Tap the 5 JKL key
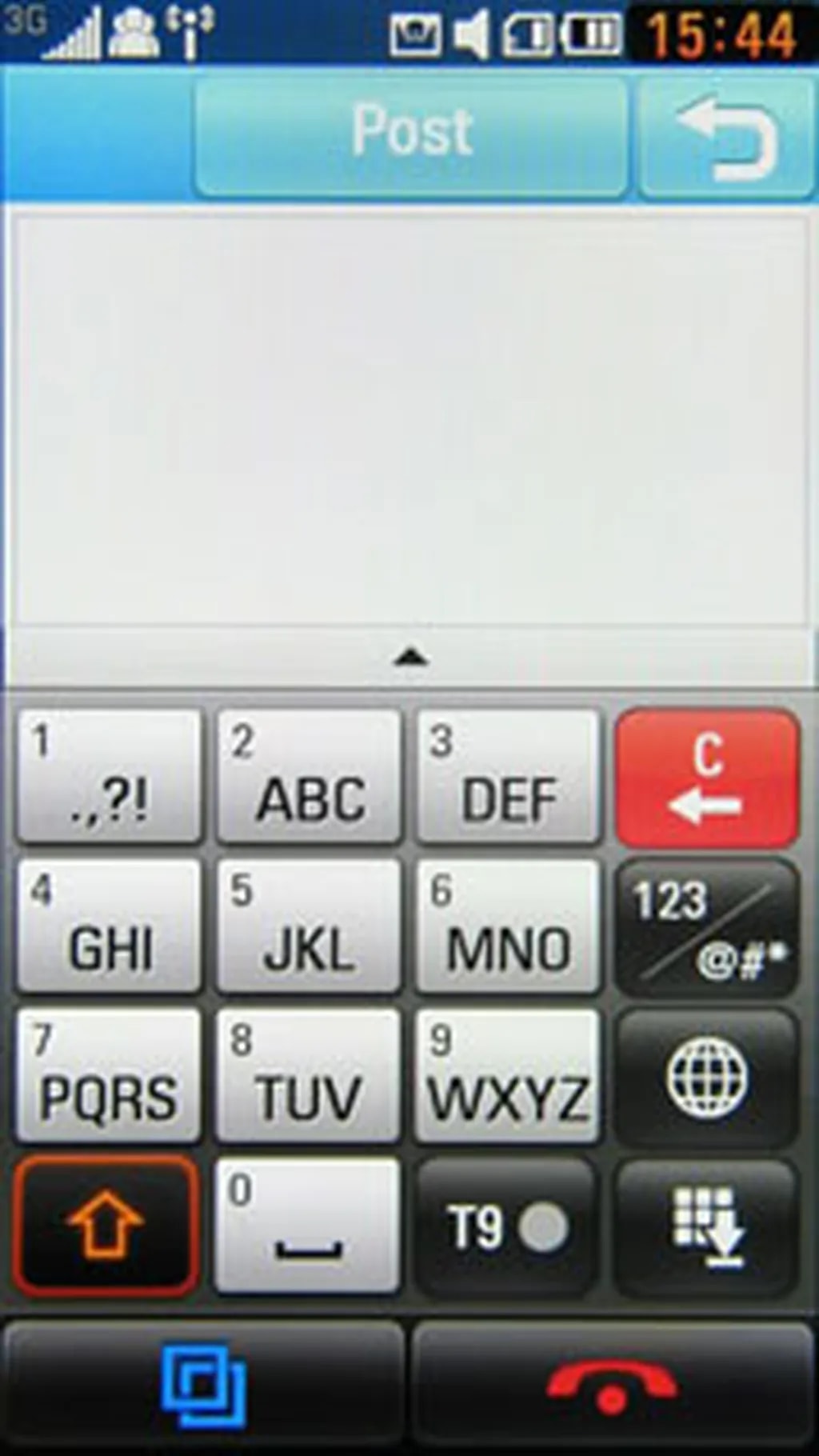This screenshot has width=819, height=1456. (309, 926)
